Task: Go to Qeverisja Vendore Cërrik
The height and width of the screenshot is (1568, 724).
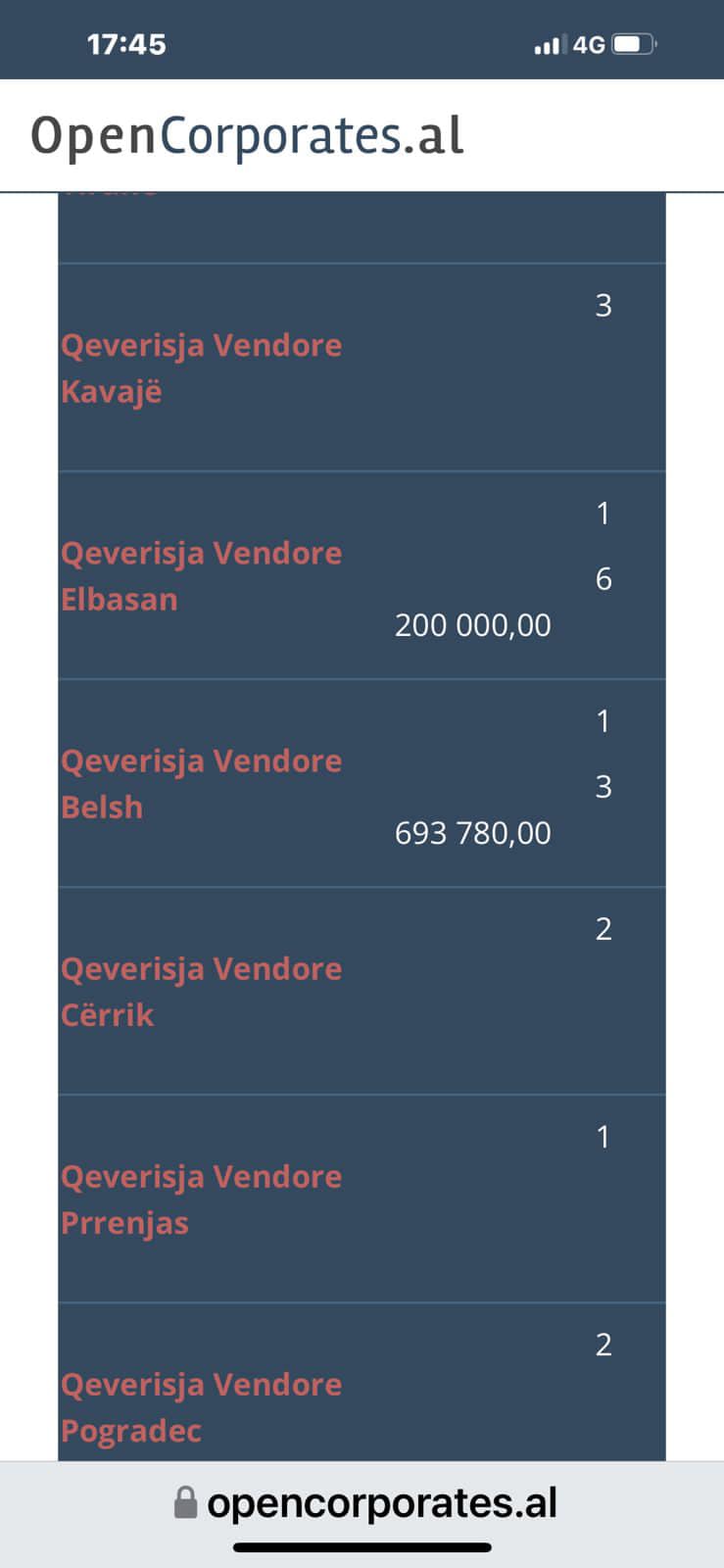Action: 201,992
